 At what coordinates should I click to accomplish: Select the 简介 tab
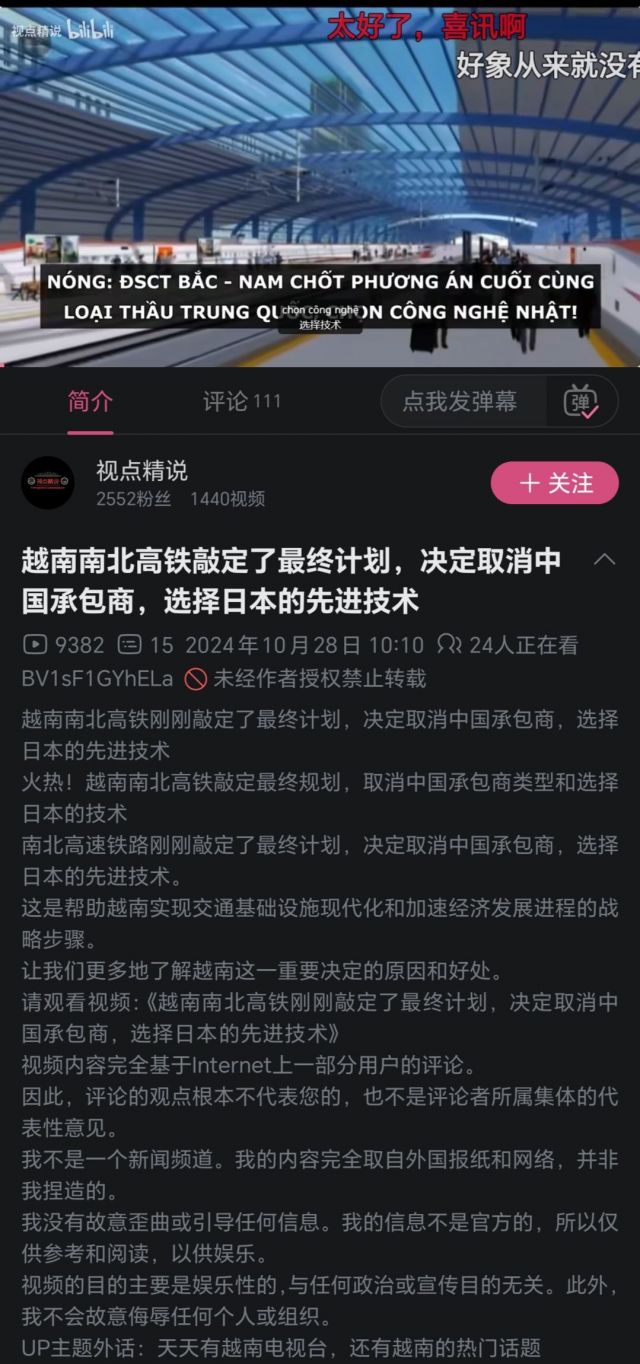pyautogui.click(x=90, y=402)
